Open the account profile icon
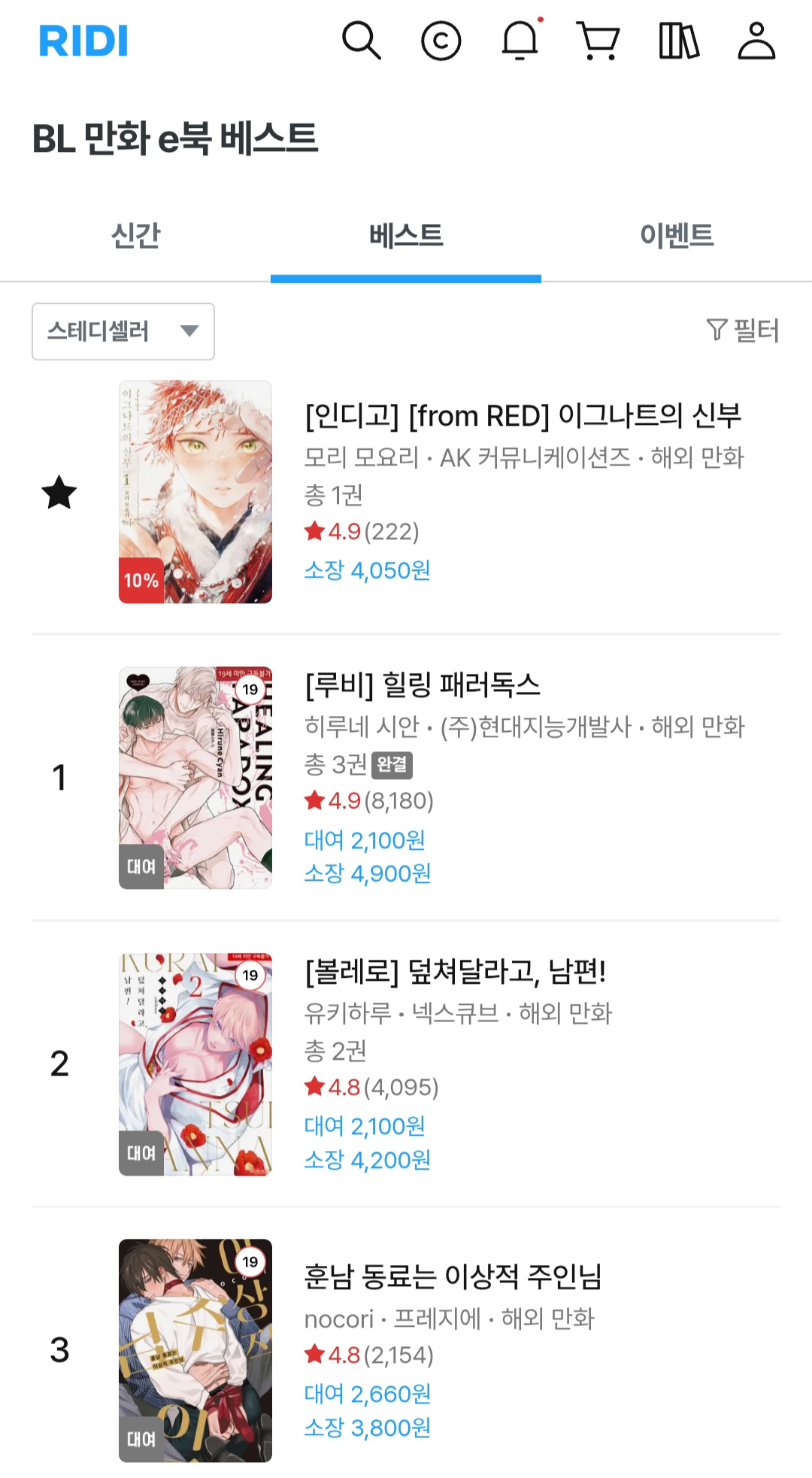 click(x=756, y=41)
